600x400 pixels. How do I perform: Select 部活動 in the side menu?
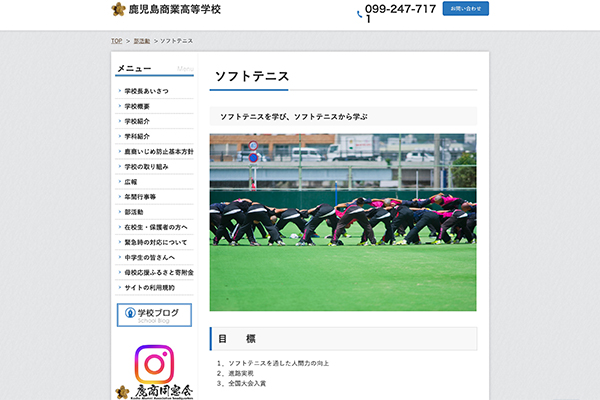click(134, 212)
